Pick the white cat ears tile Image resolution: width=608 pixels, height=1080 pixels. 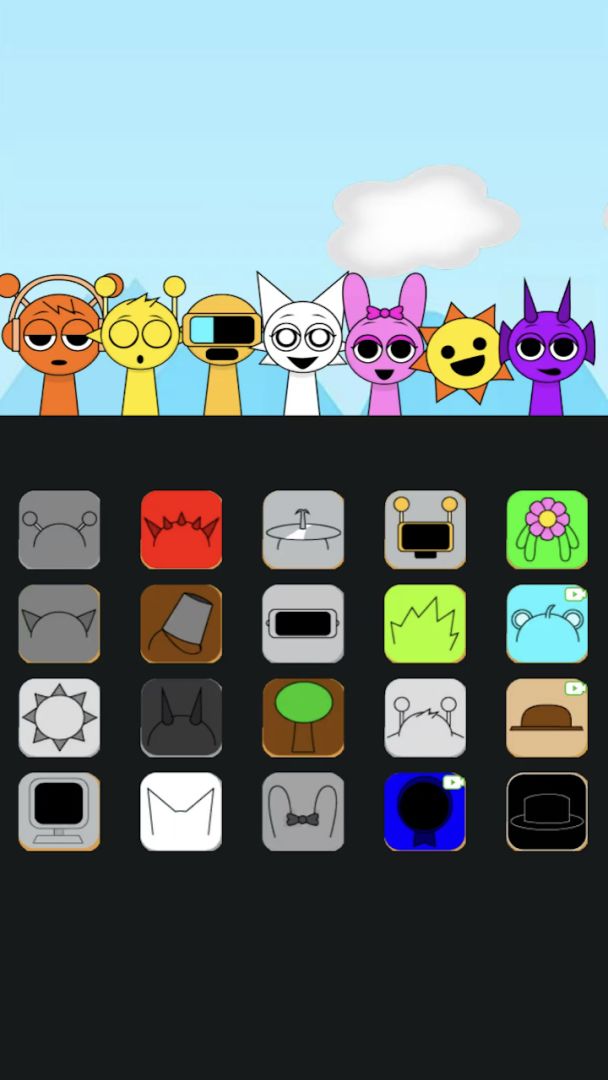click(x=181, y=811)
